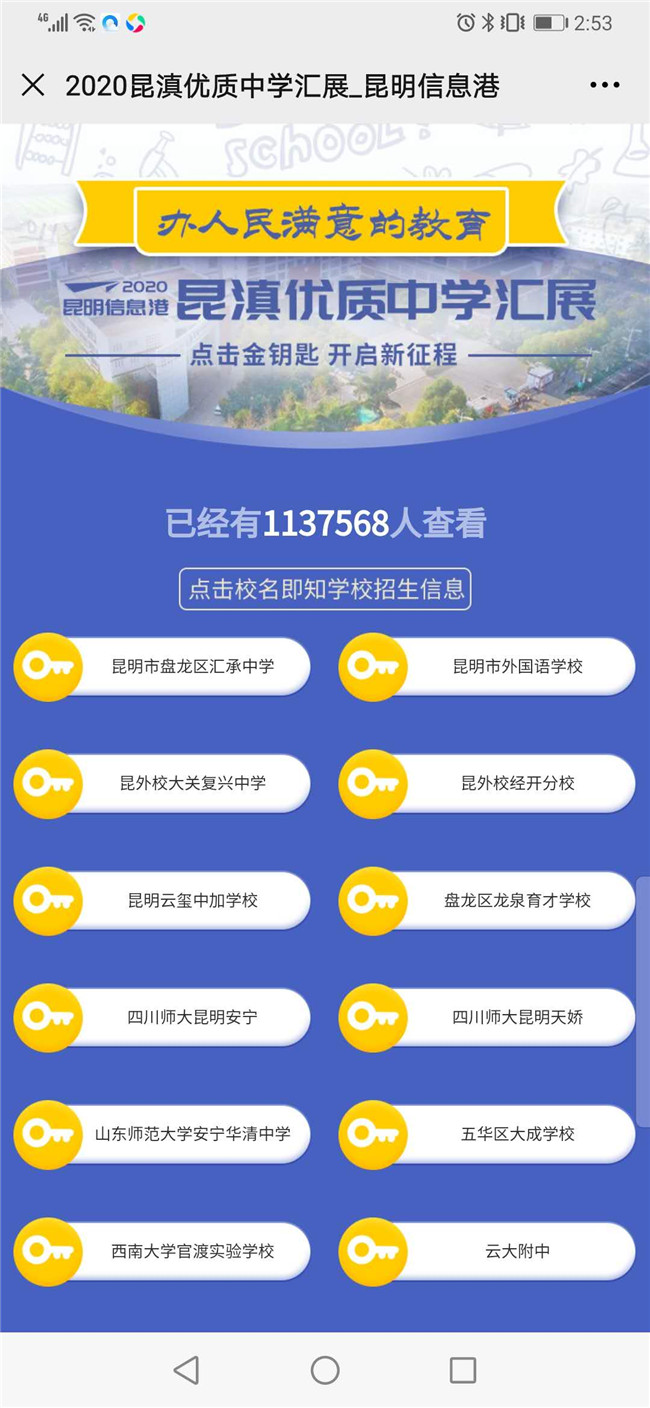
Task: Choose 西南大学官渡实验学校
Action: coord(192,1251)
